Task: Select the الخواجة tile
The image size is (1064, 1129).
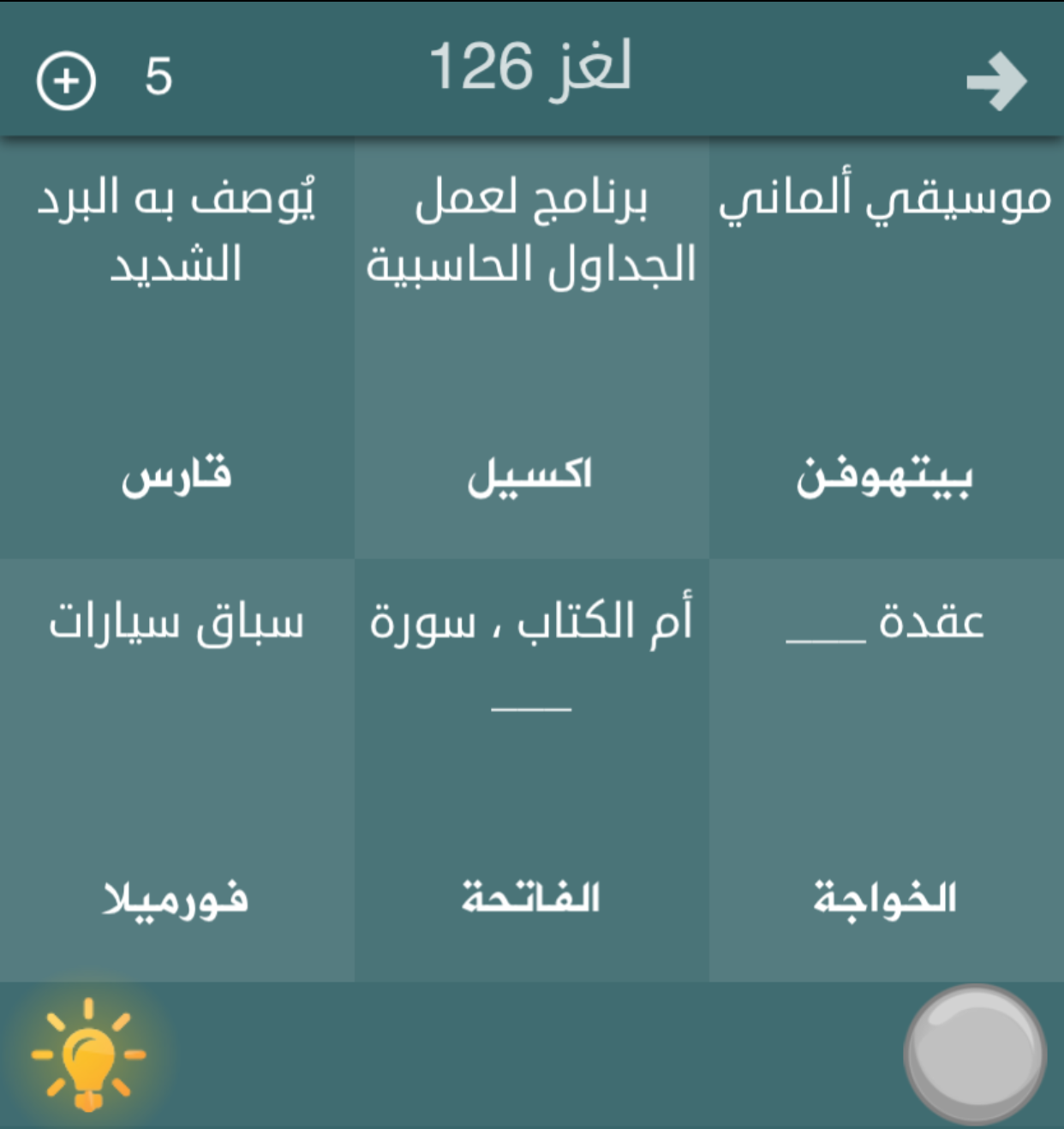Action: click(x=887, y=770)
